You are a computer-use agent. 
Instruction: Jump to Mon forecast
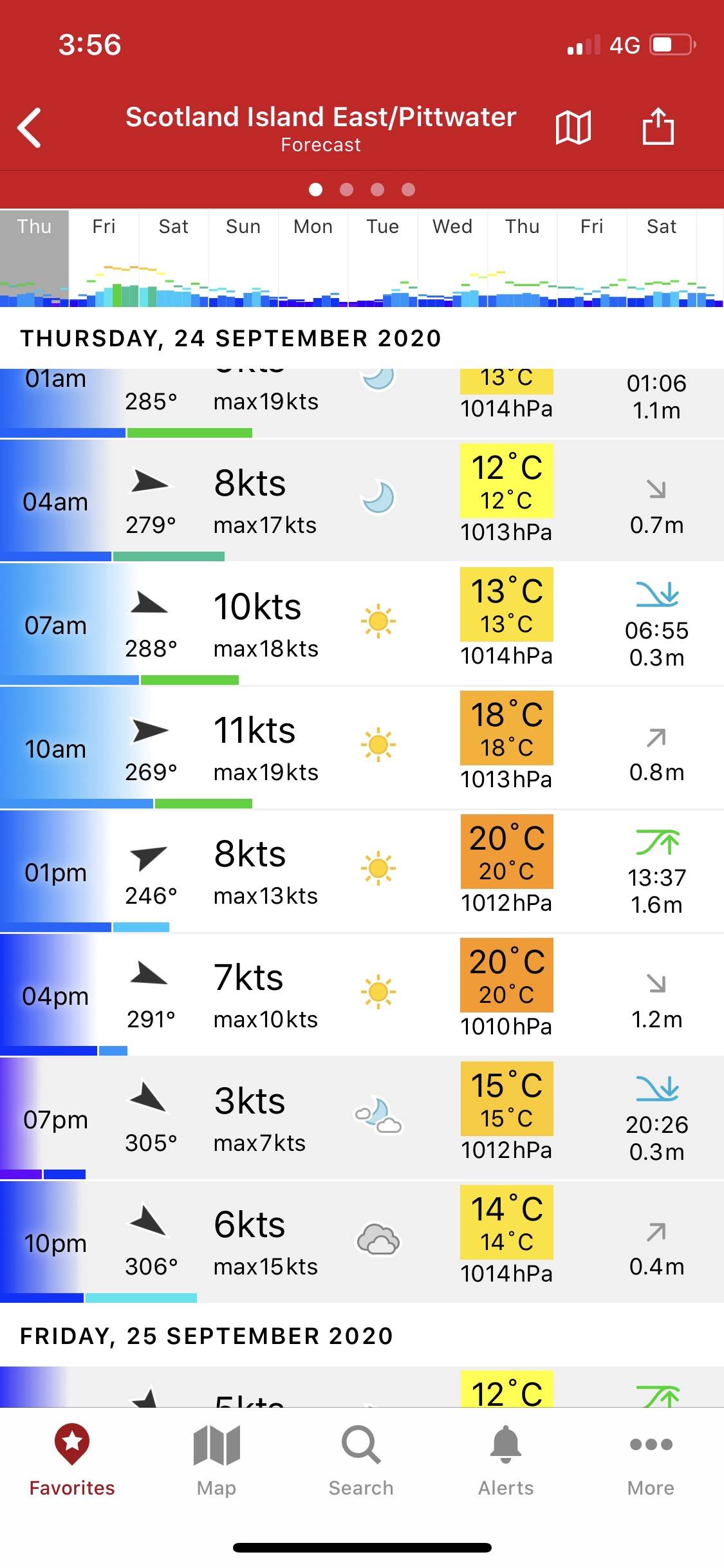[313, 227]
